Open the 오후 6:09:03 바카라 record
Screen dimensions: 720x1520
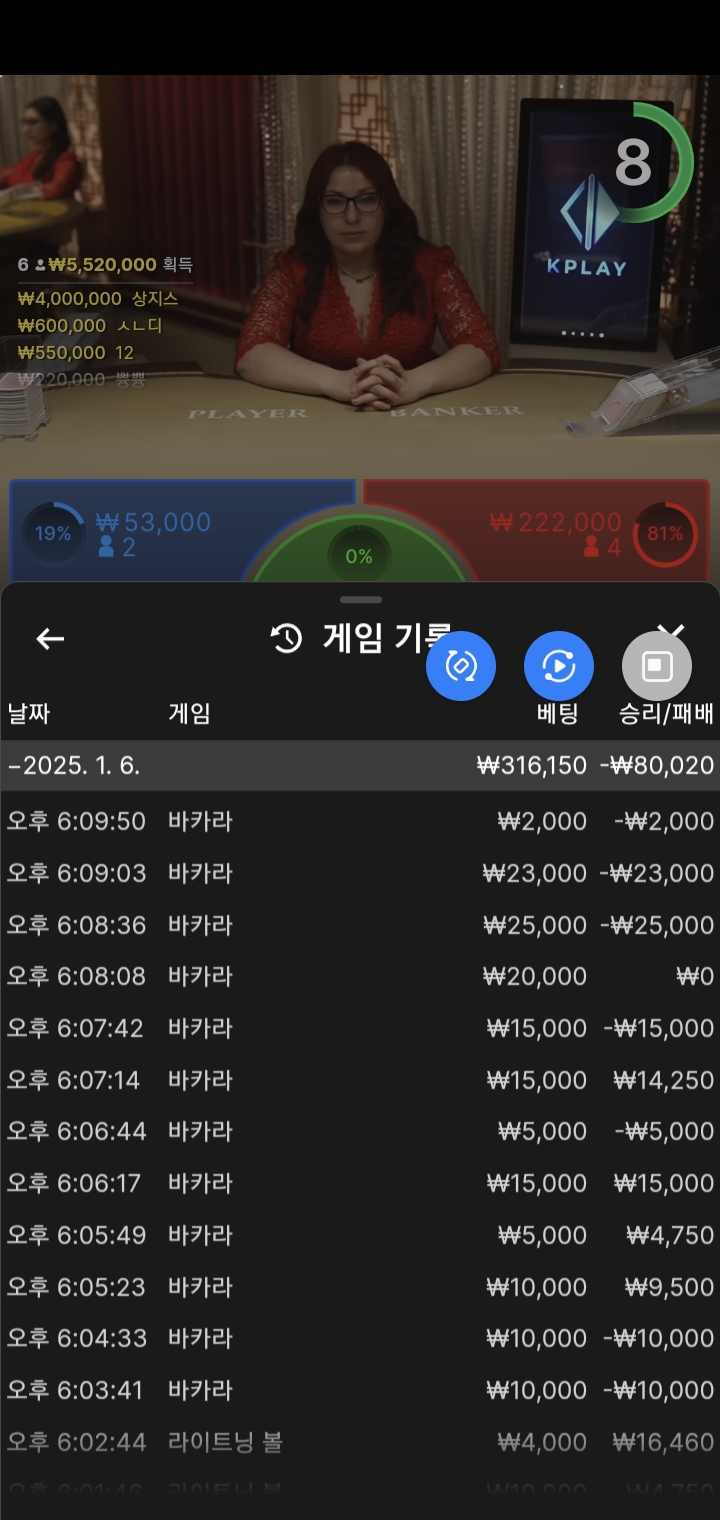tap(360, 873)
